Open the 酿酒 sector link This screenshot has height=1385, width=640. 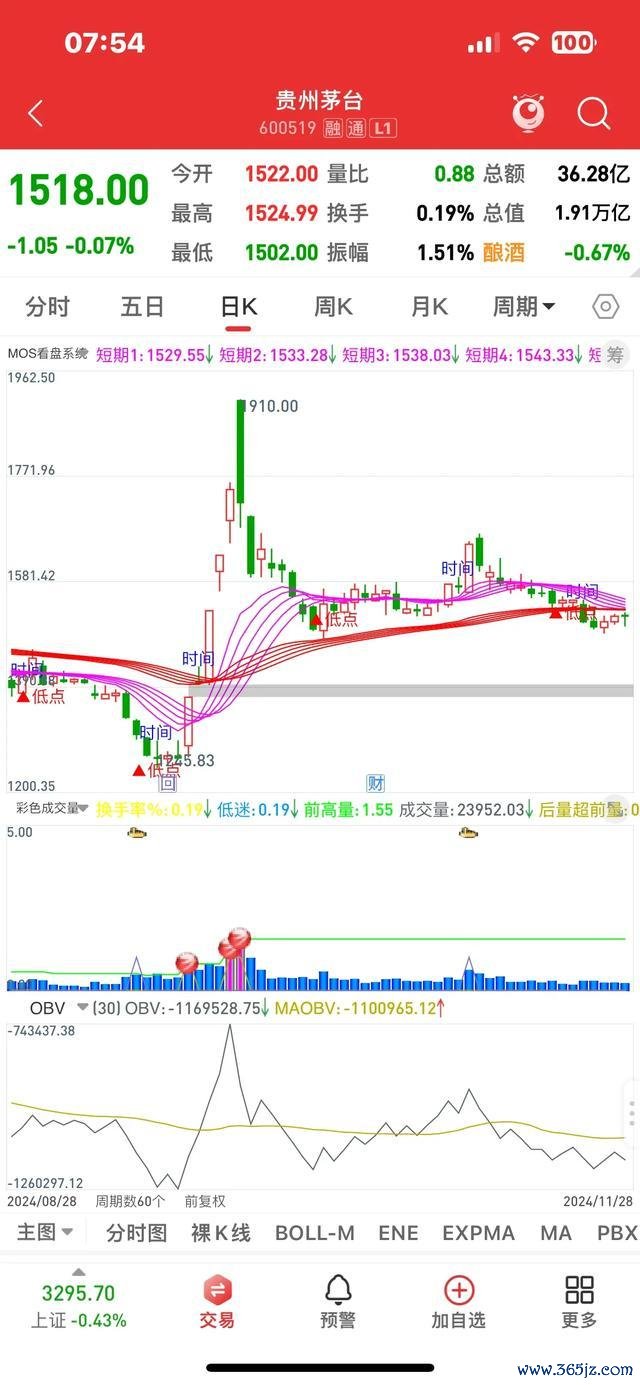pyautogui.click(x=504, y=252)
